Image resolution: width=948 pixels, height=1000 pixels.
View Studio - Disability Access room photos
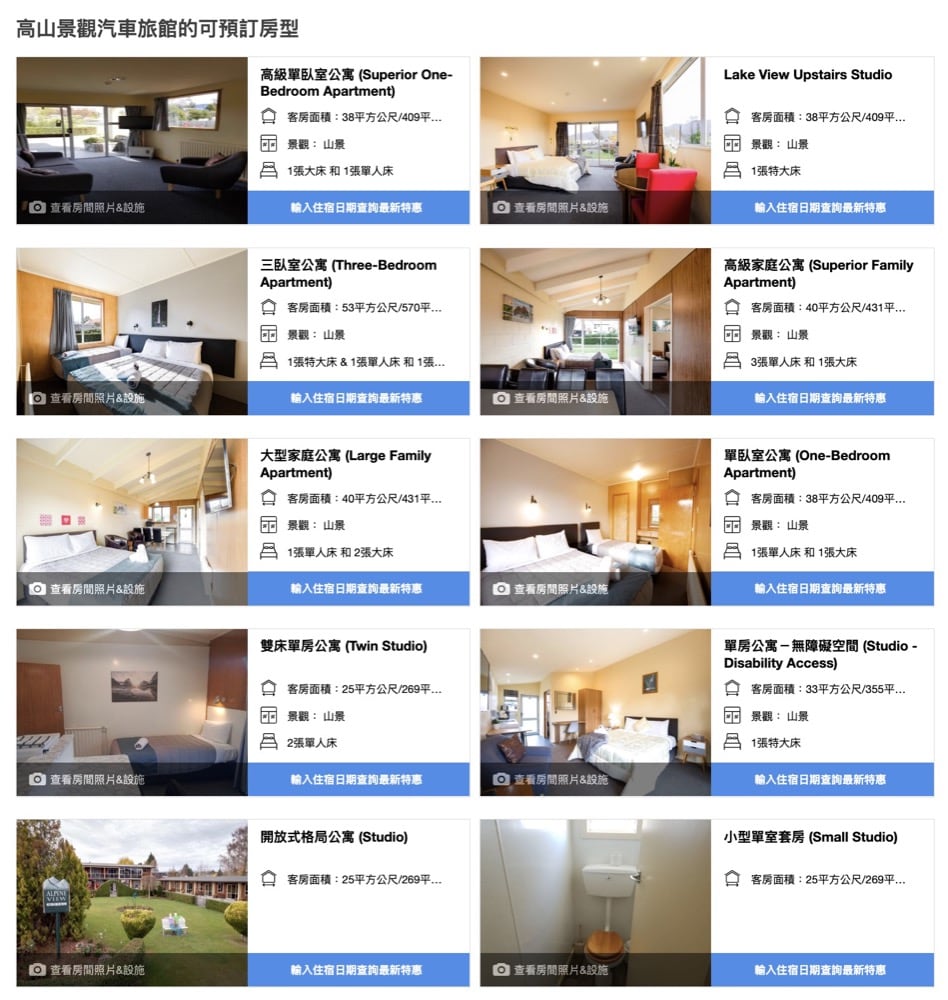[551, 779]
